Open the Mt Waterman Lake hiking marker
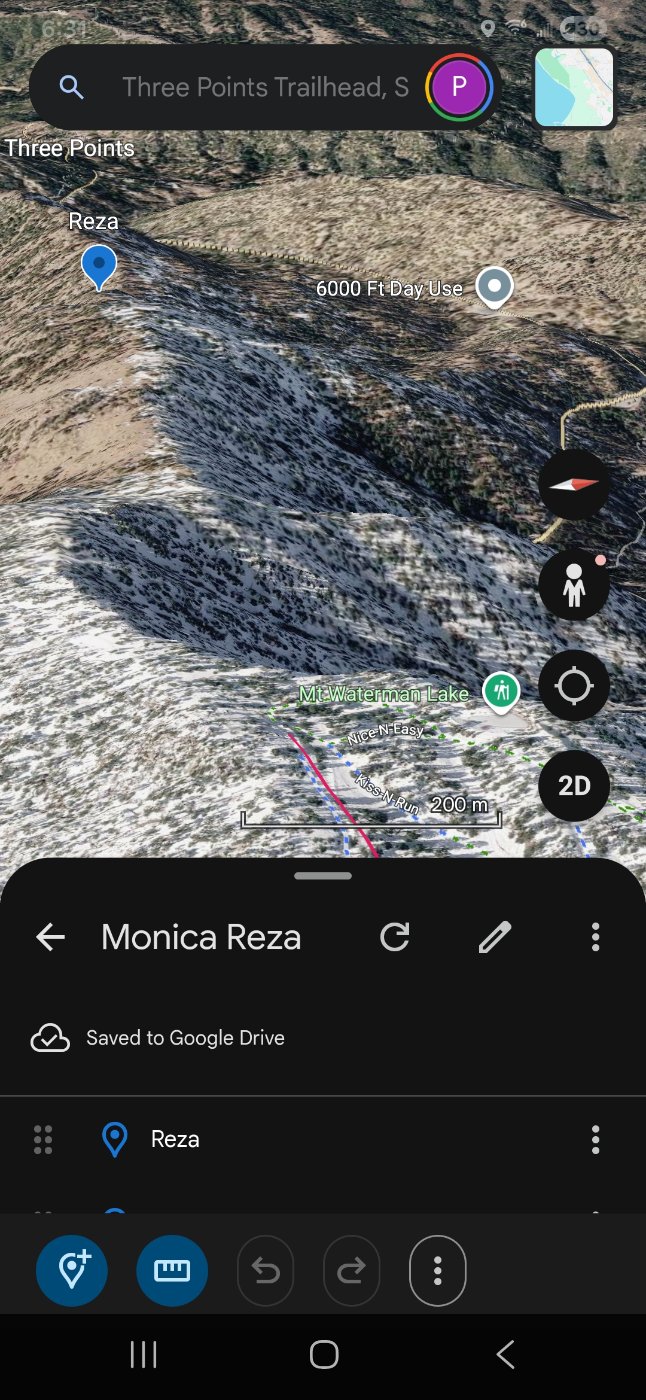The width and height of the screenshot is (646, 1400). pos(500,691)
